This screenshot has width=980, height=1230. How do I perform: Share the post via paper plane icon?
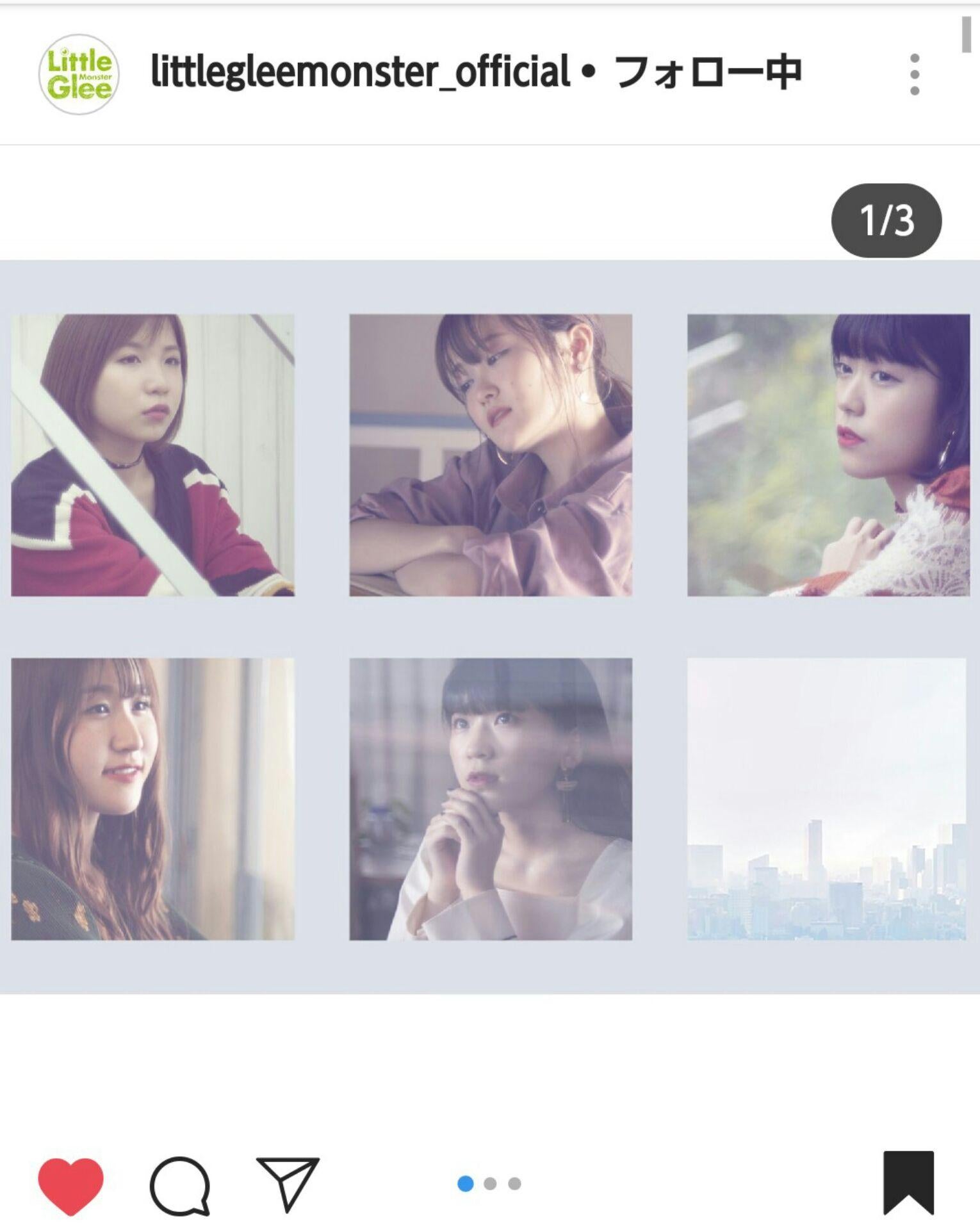(x=288, y=1184)
